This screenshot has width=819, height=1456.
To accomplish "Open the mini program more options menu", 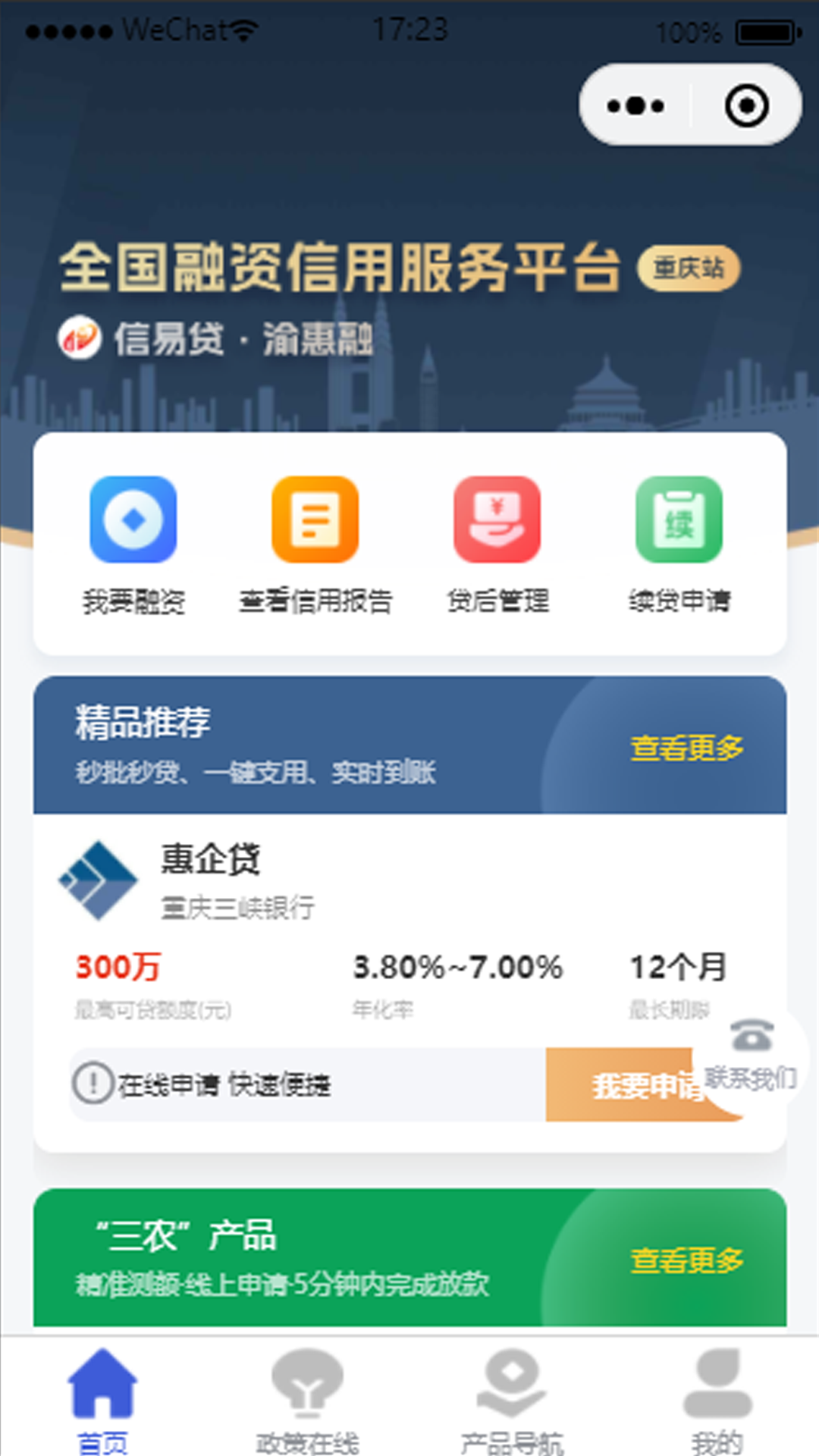I will click(635, 105).
